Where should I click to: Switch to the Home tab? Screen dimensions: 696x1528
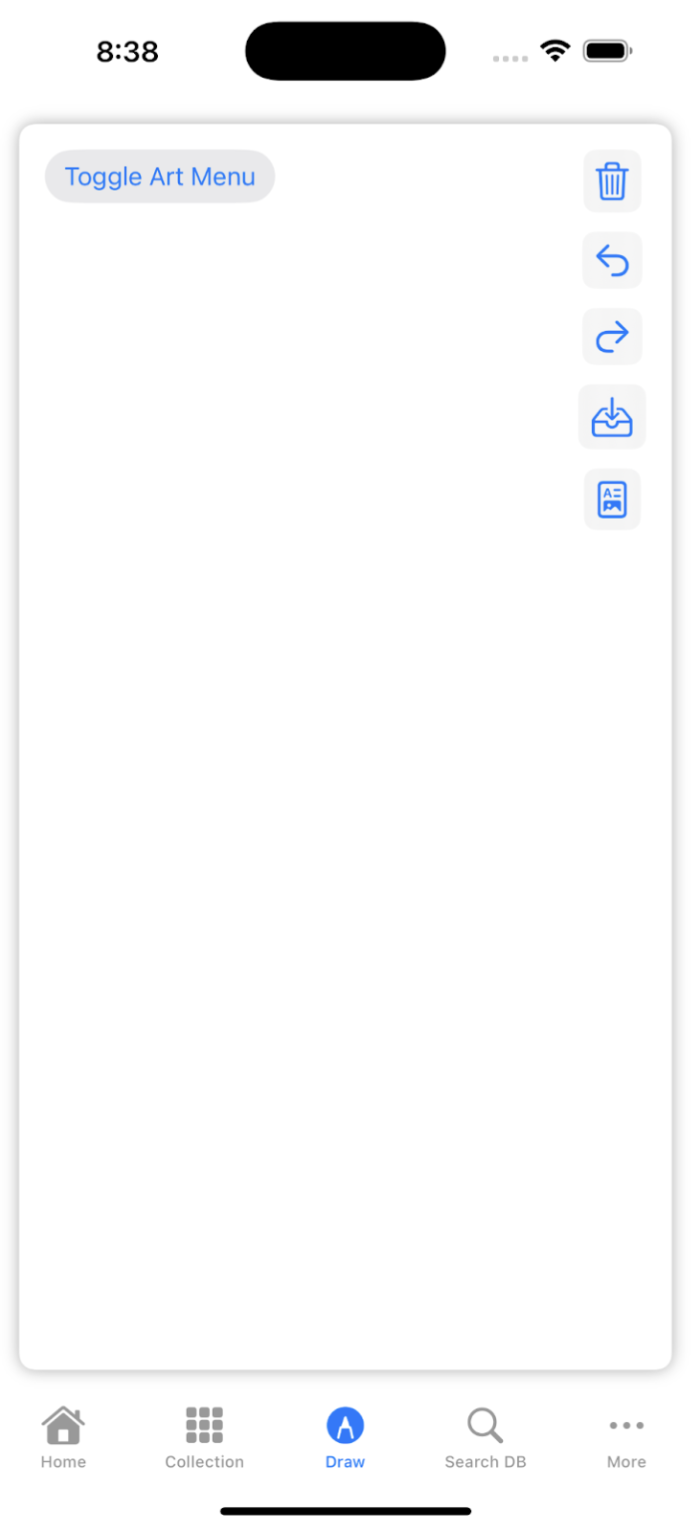click(x=63, y=1437)
